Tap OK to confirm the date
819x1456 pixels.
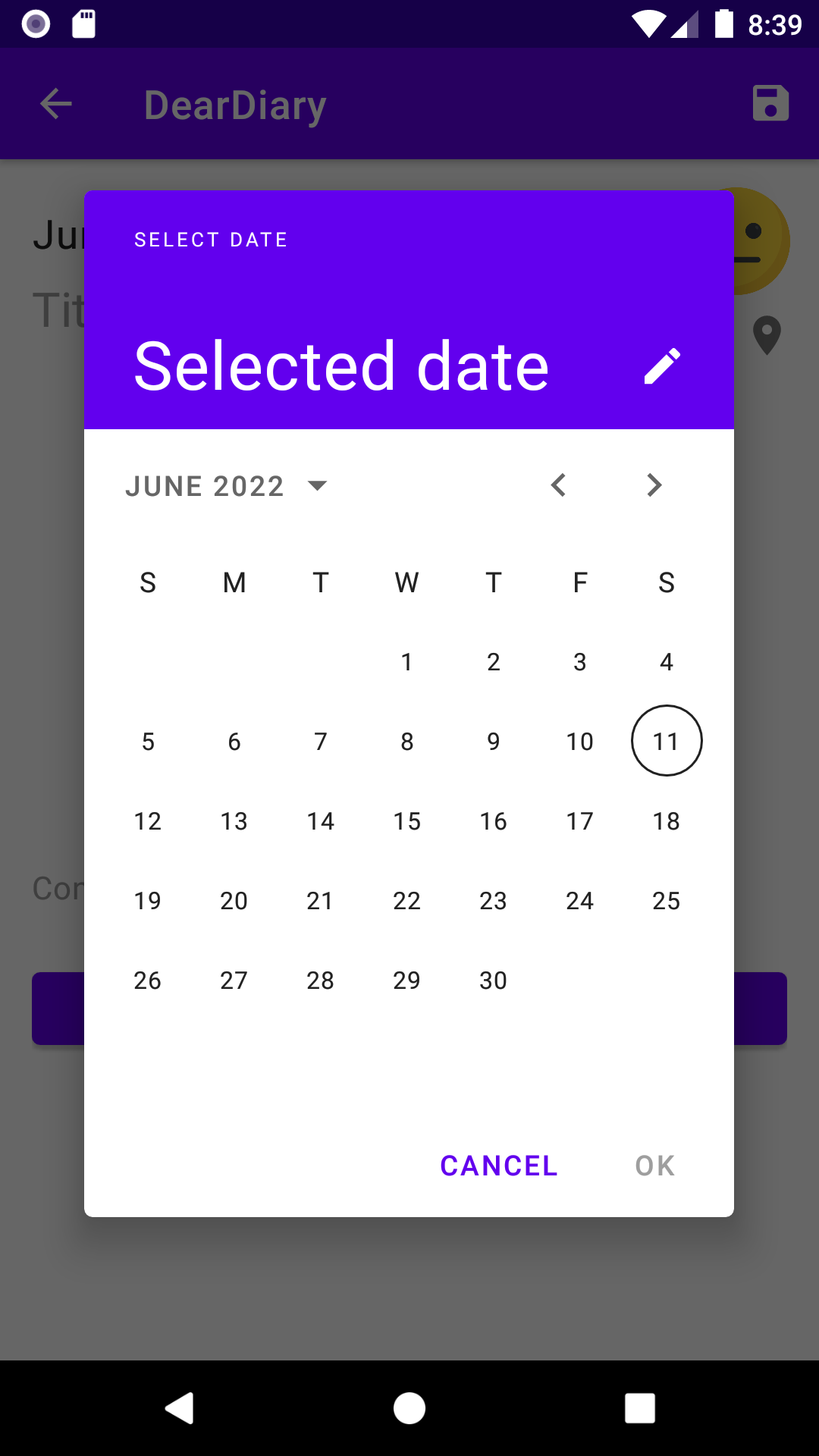pyautogui.click(x=654, y=1166)
